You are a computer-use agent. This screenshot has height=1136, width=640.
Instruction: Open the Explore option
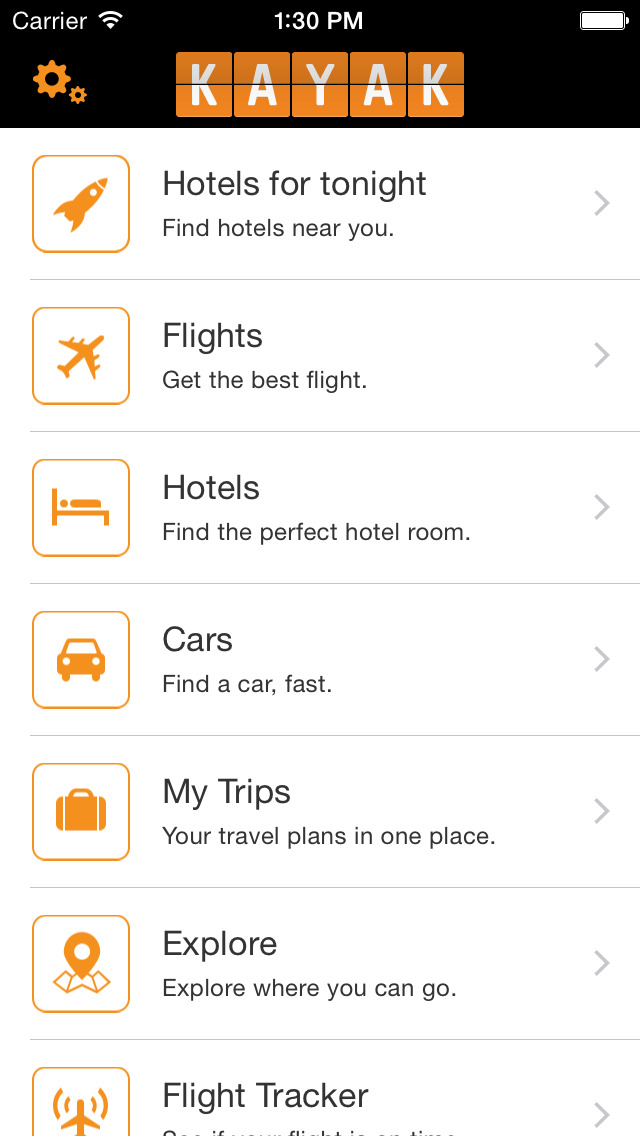pos(320,964)
